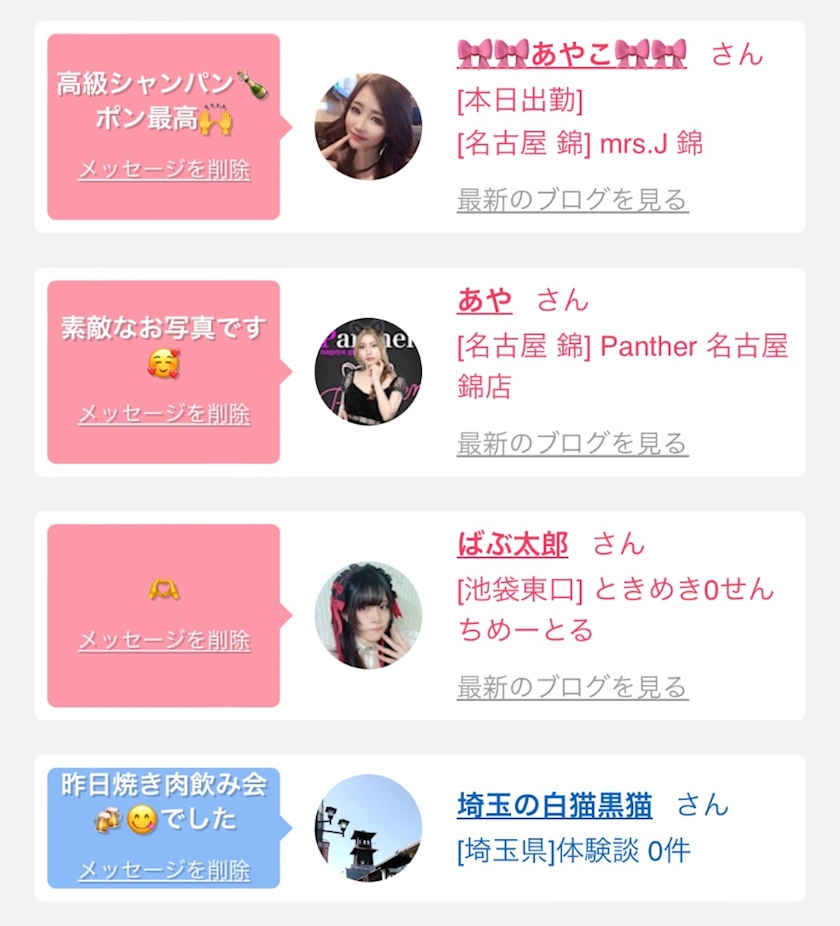Tap ばぶ太郎's profile photo
Image resolution: width=840 pixels, height=926 pixels.
pos(368,615)
